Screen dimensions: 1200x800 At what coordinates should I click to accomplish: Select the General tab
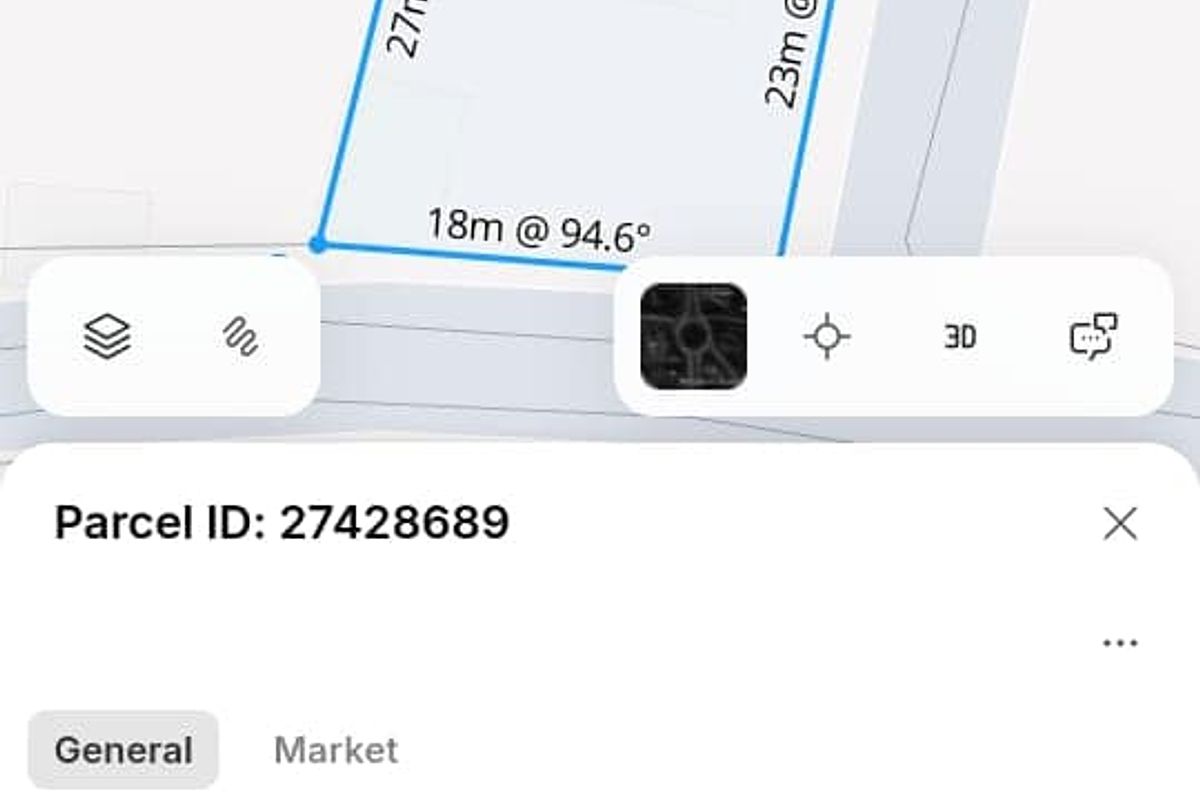(x=123, y=750)
